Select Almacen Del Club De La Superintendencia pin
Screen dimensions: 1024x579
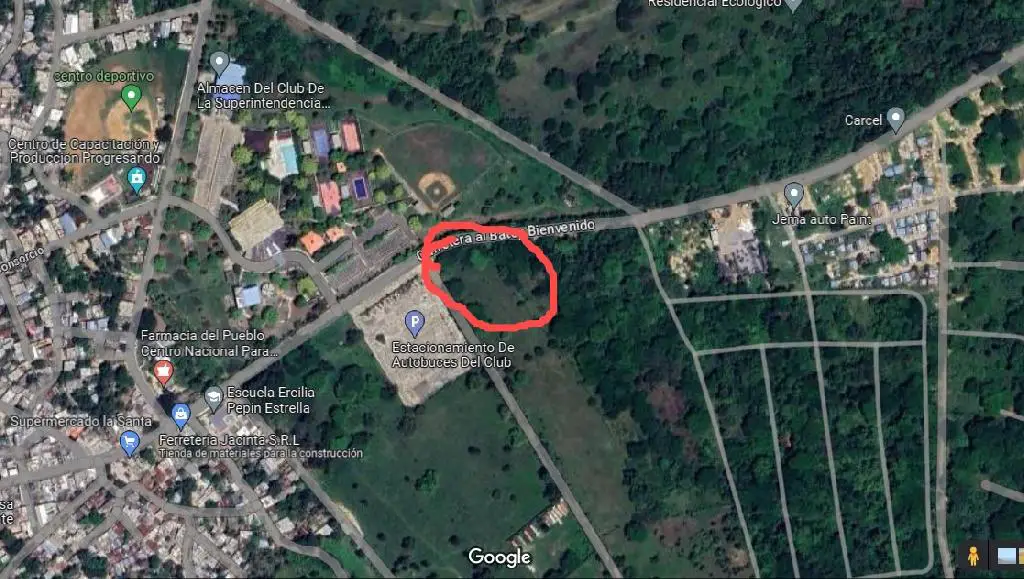[219, 65]
